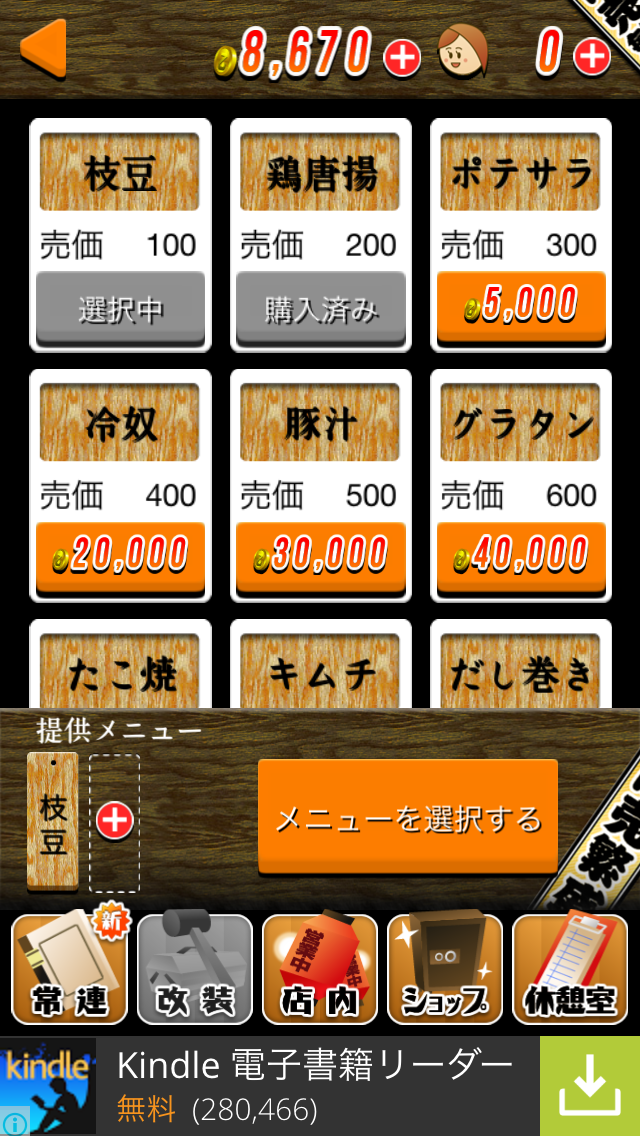Open the ショップ tab
The width and height of the screenshot is (640, 1136).
(x=445, y=970)
